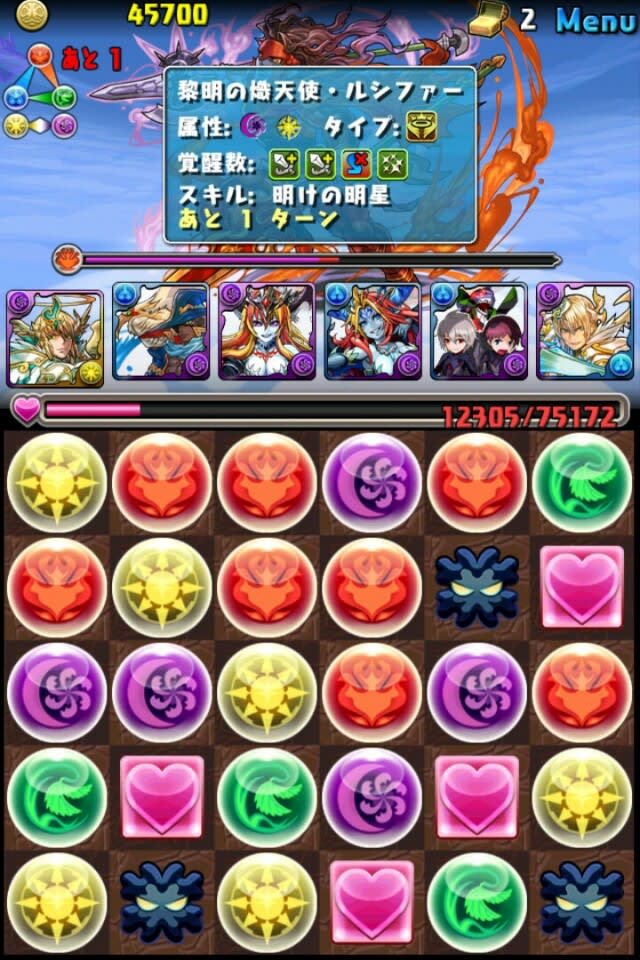Tap the fifth team monster showing two characters
Screen dimensions: 640x960
tap(478, 332)
